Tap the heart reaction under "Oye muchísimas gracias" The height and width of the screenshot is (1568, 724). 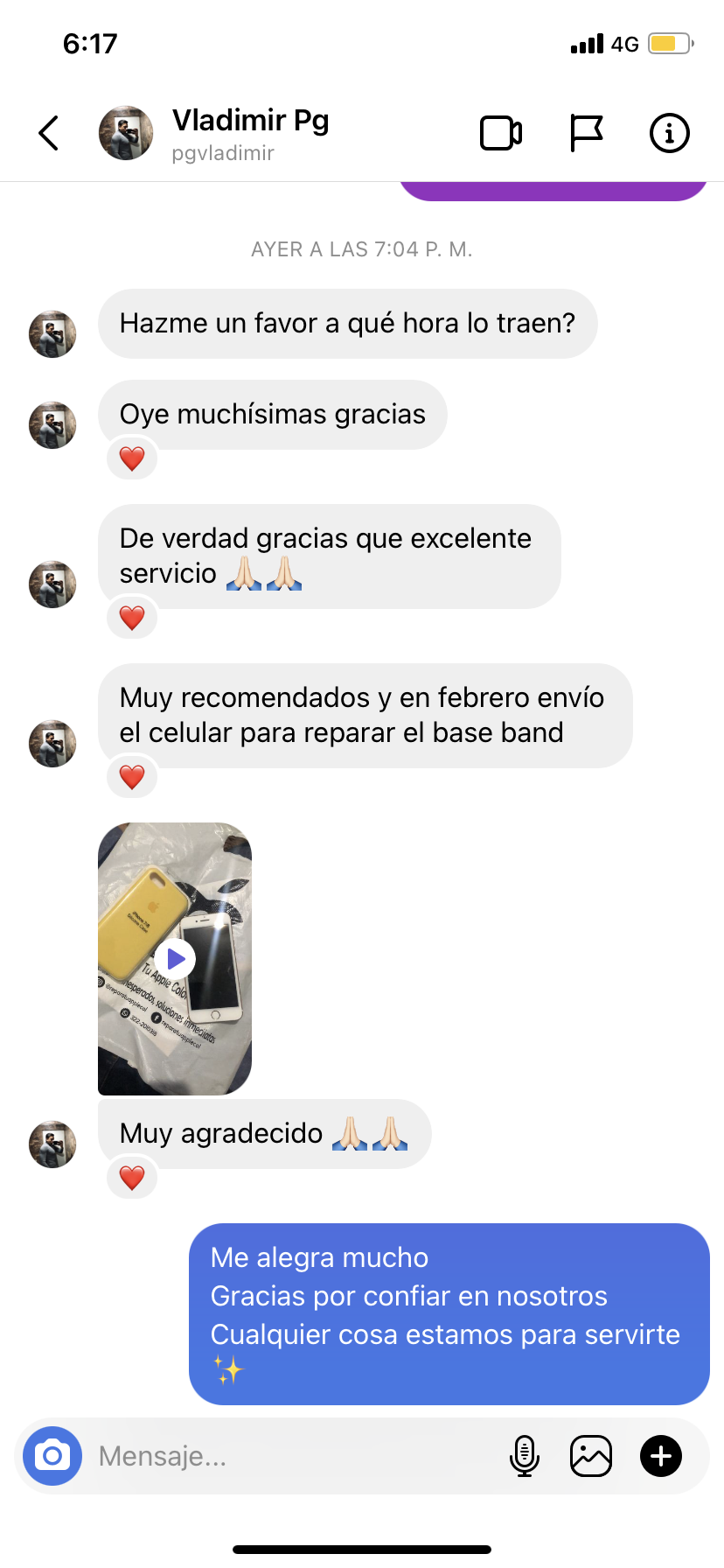[132, 458]
